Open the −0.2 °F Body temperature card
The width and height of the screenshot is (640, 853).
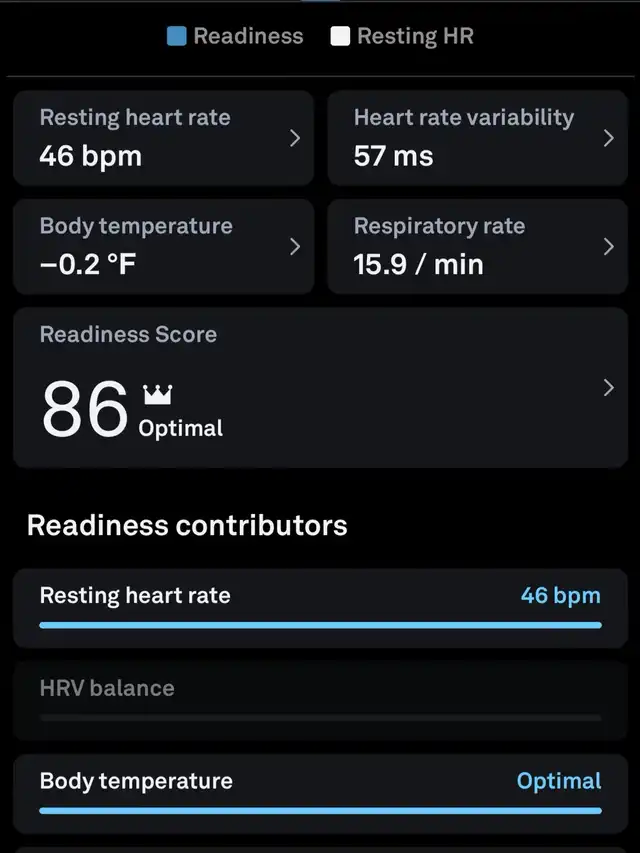pyautogui.click(x=163, y=246)
